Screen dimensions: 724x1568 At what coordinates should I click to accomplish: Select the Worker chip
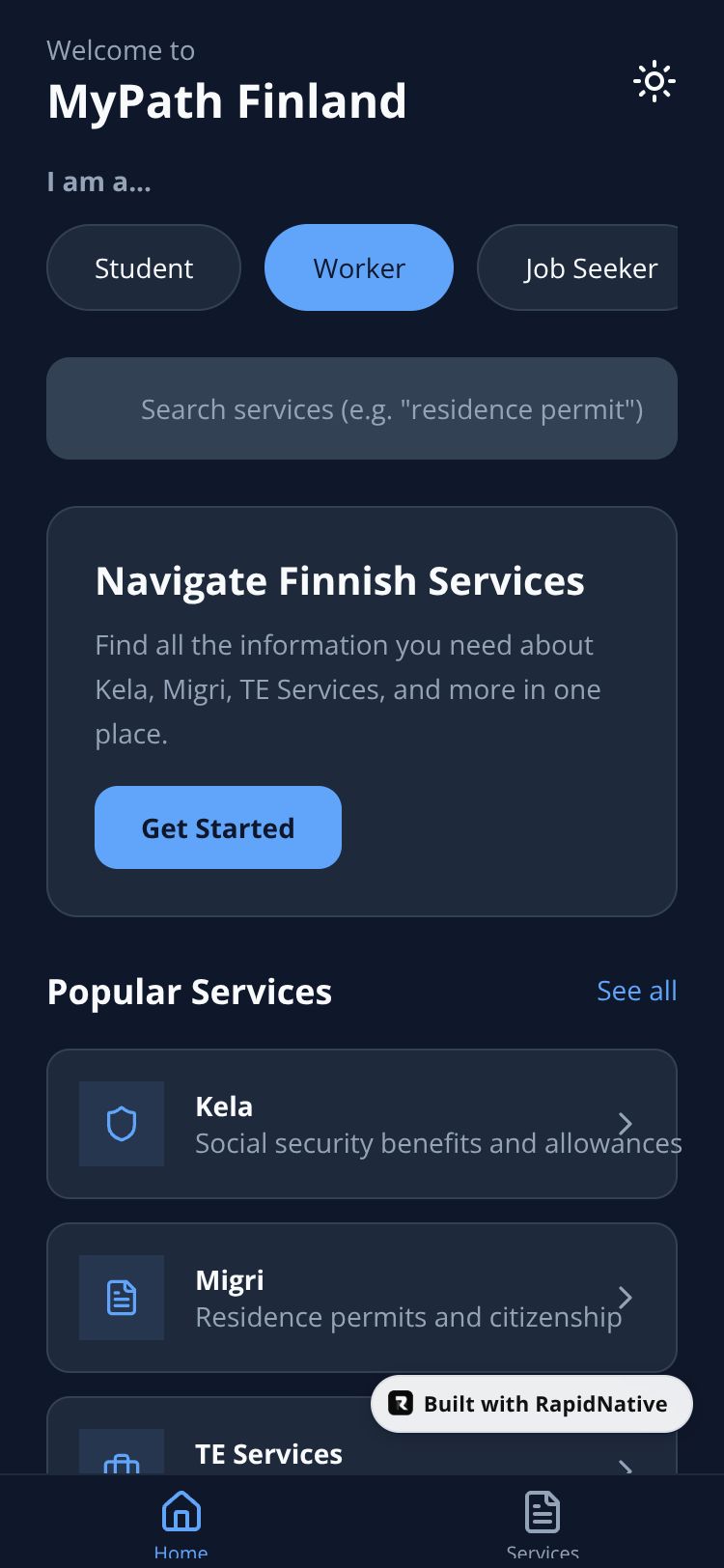click(359, 267)
